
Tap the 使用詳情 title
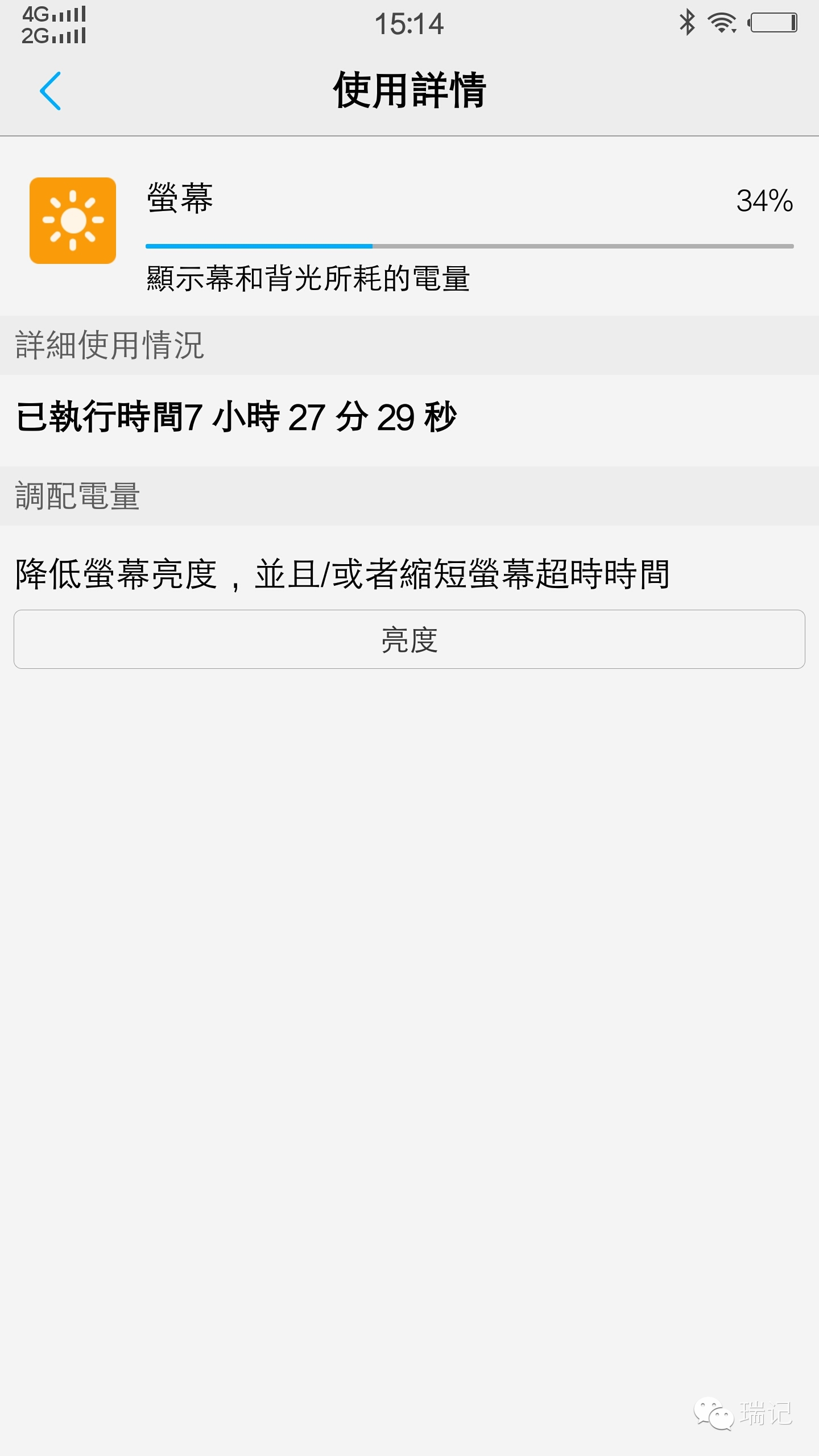(x=409, y=90)
